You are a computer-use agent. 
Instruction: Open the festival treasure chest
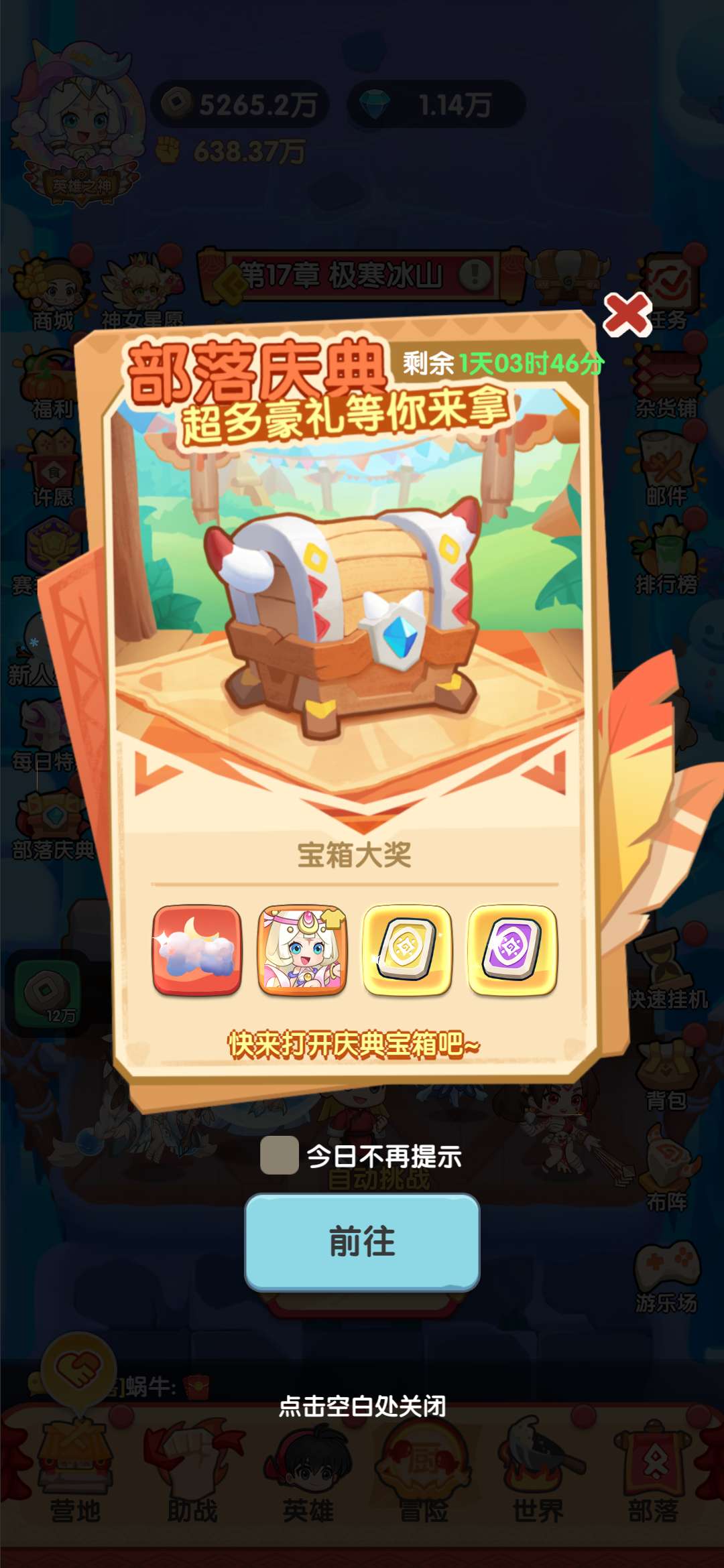pyautogui.click(x=349, y=616)
